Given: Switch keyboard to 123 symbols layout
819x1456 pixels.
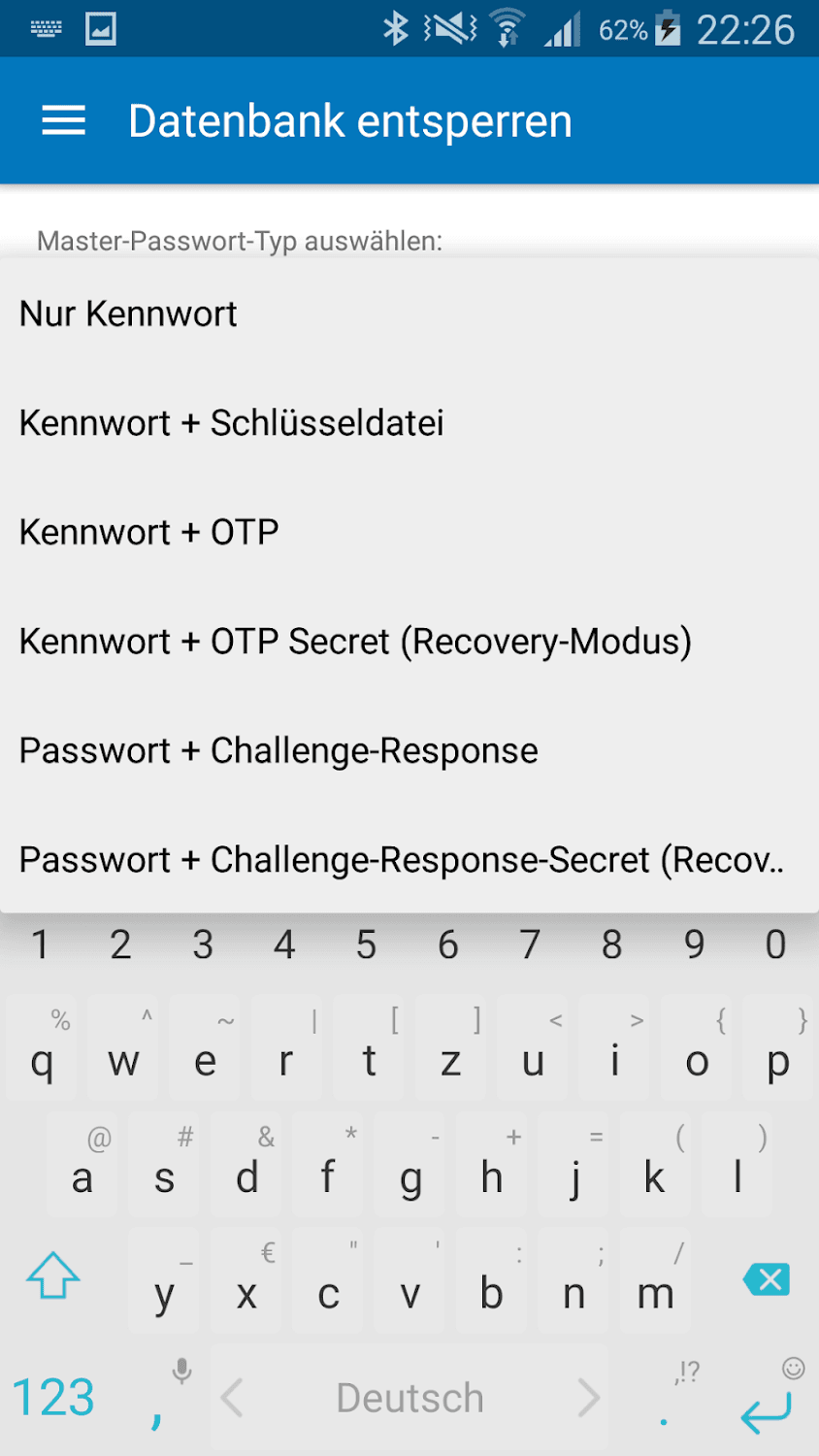Looking at the screenshot, I should point(53,1398).
